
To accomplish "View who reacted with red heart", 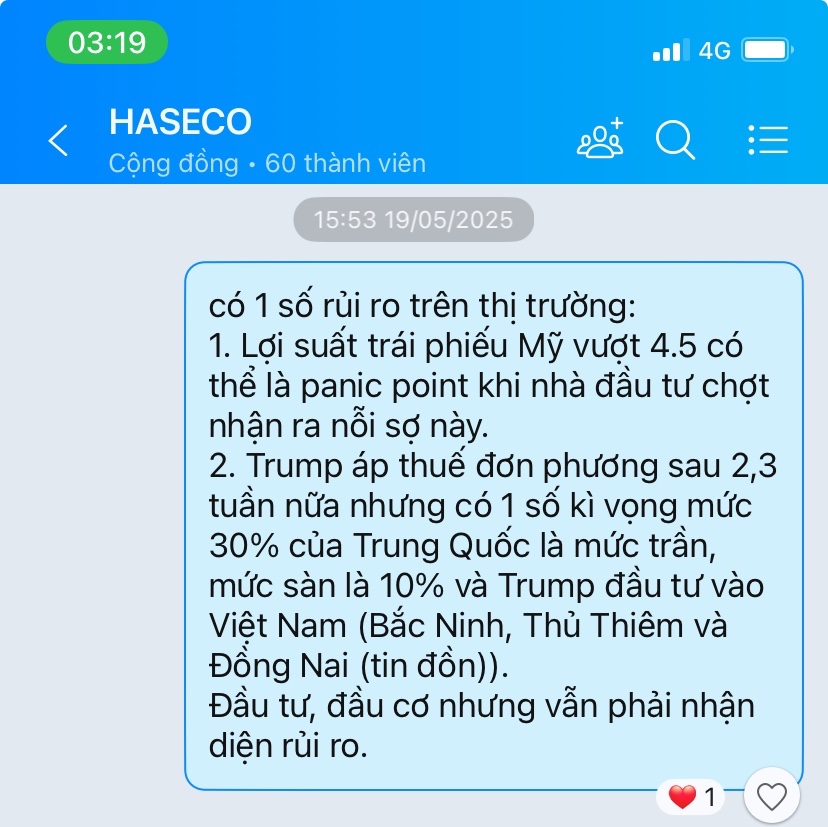I will pos(693,797).
